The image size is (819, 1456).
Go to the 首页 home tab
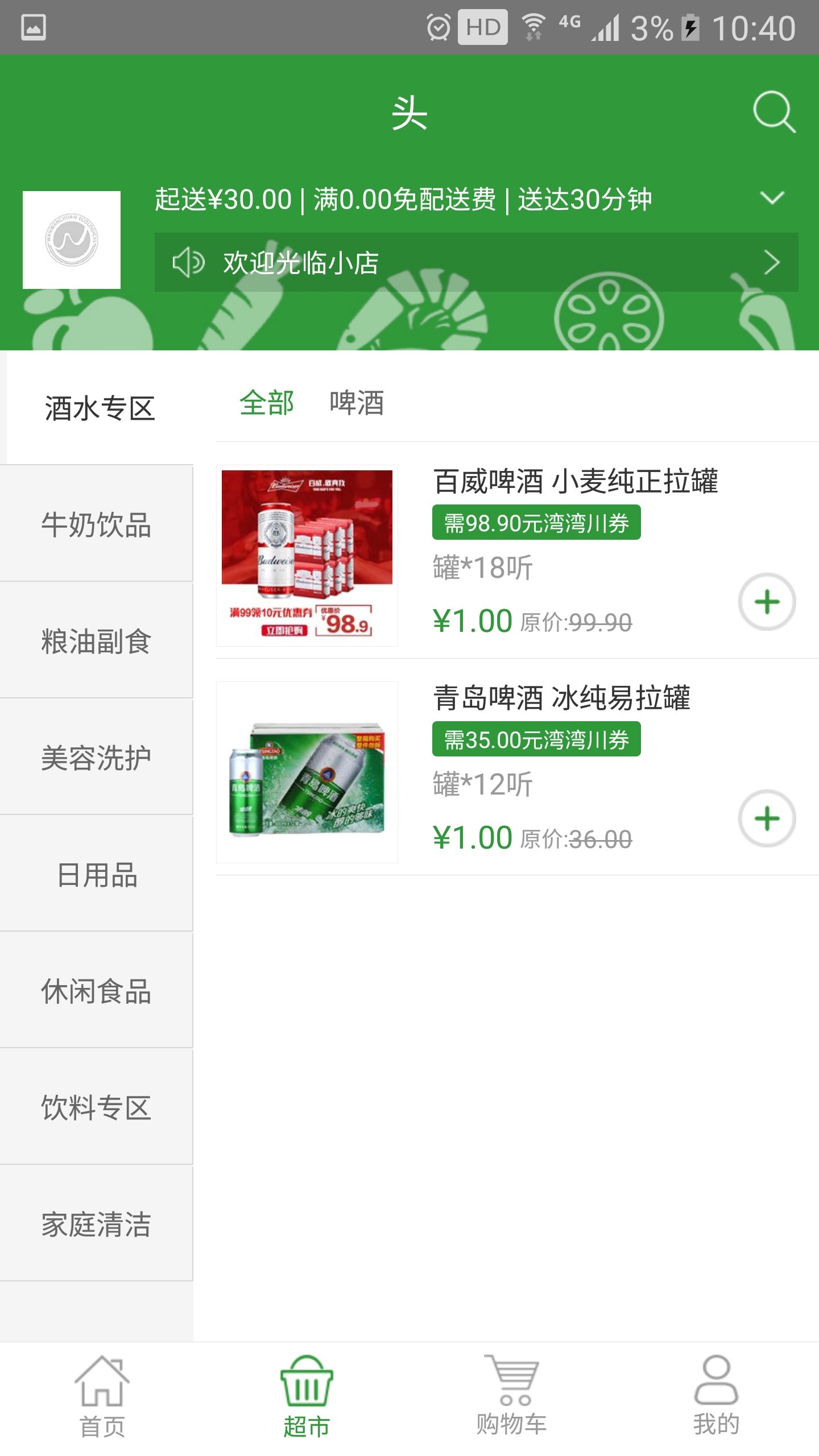102,1396
